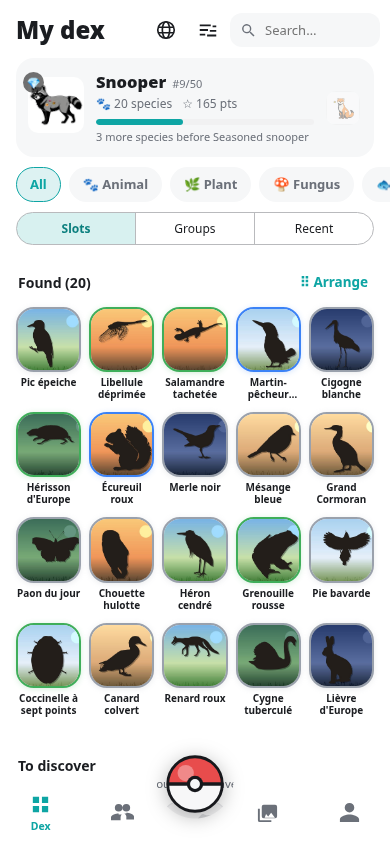Viewport: 390px width, 844px height.
Task: Tap the Search field
Action: coord(304,30)
